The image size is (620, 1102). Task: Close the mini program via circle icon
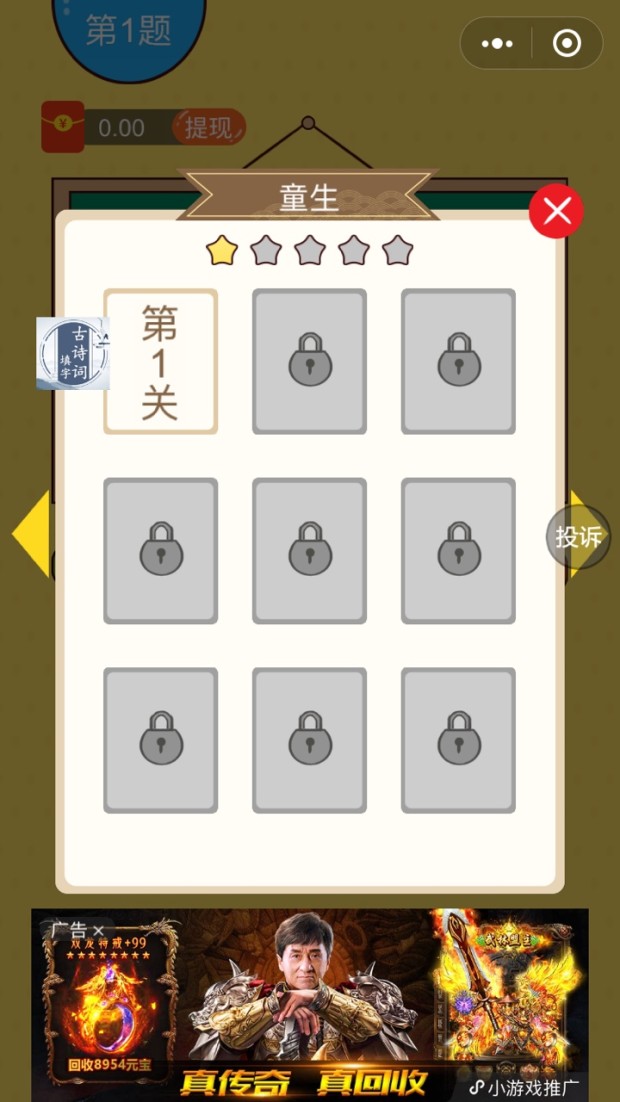tap(567, 43)
